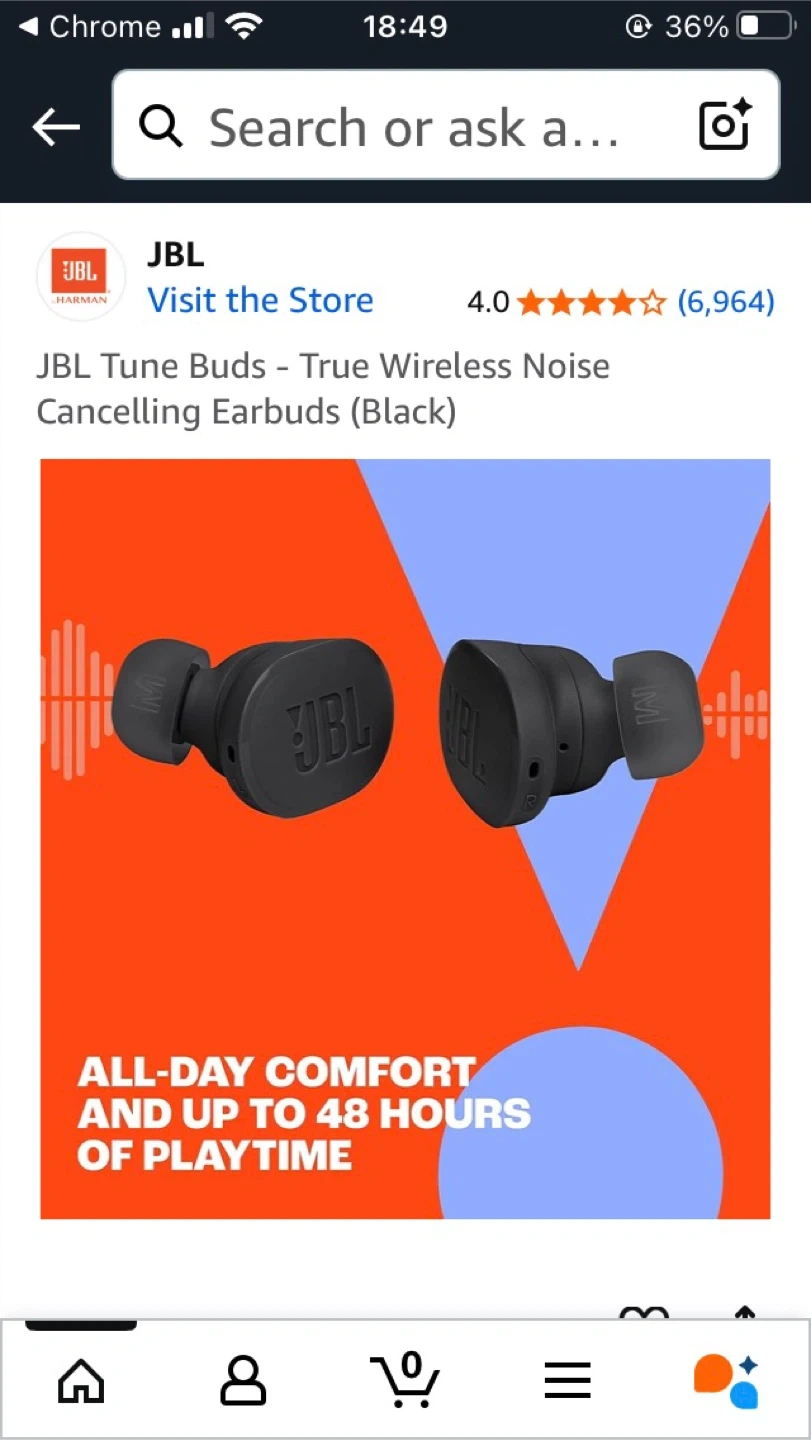Open the account profile tab
This screenshot has width=811, height=1440.
[x=243, y=1382]
